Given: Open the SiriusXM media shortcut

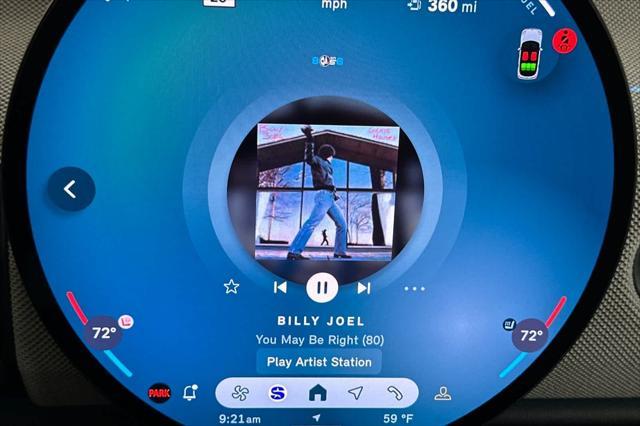Looking at the screenshot, I should 278,392.
